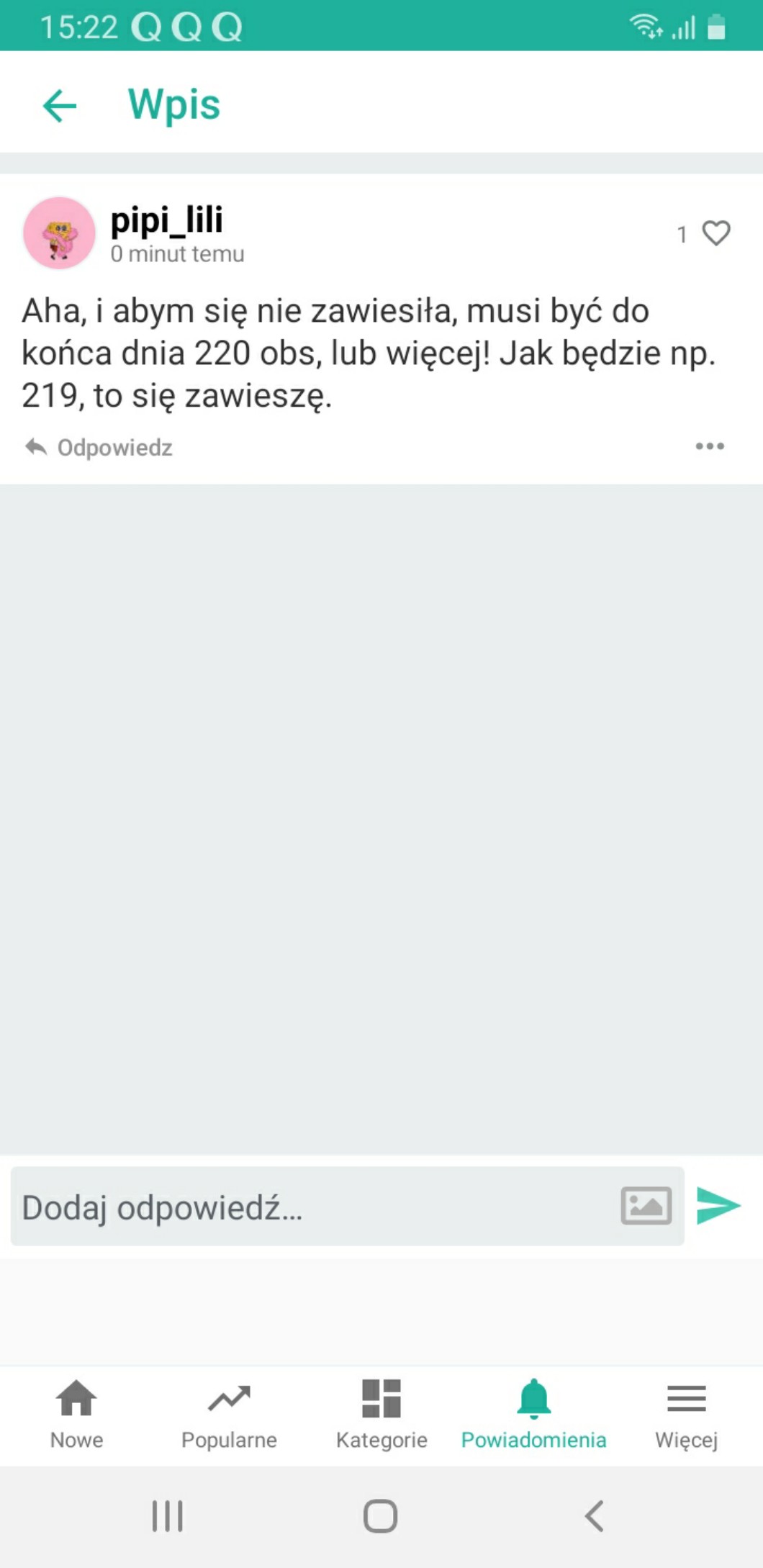763x1568 pixels.
Task: Open the three-dot post options menu
Action: coord(709,446)
